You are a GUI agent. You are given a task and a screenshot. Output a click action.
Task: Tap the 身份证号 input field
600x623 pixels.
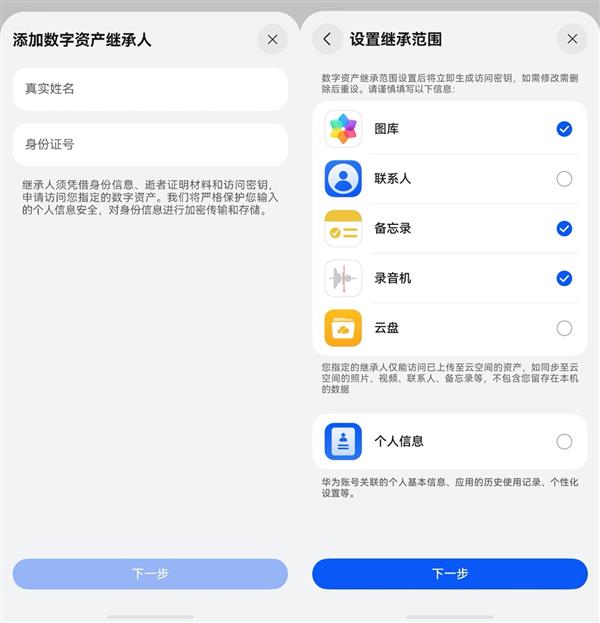click(150, 145)
